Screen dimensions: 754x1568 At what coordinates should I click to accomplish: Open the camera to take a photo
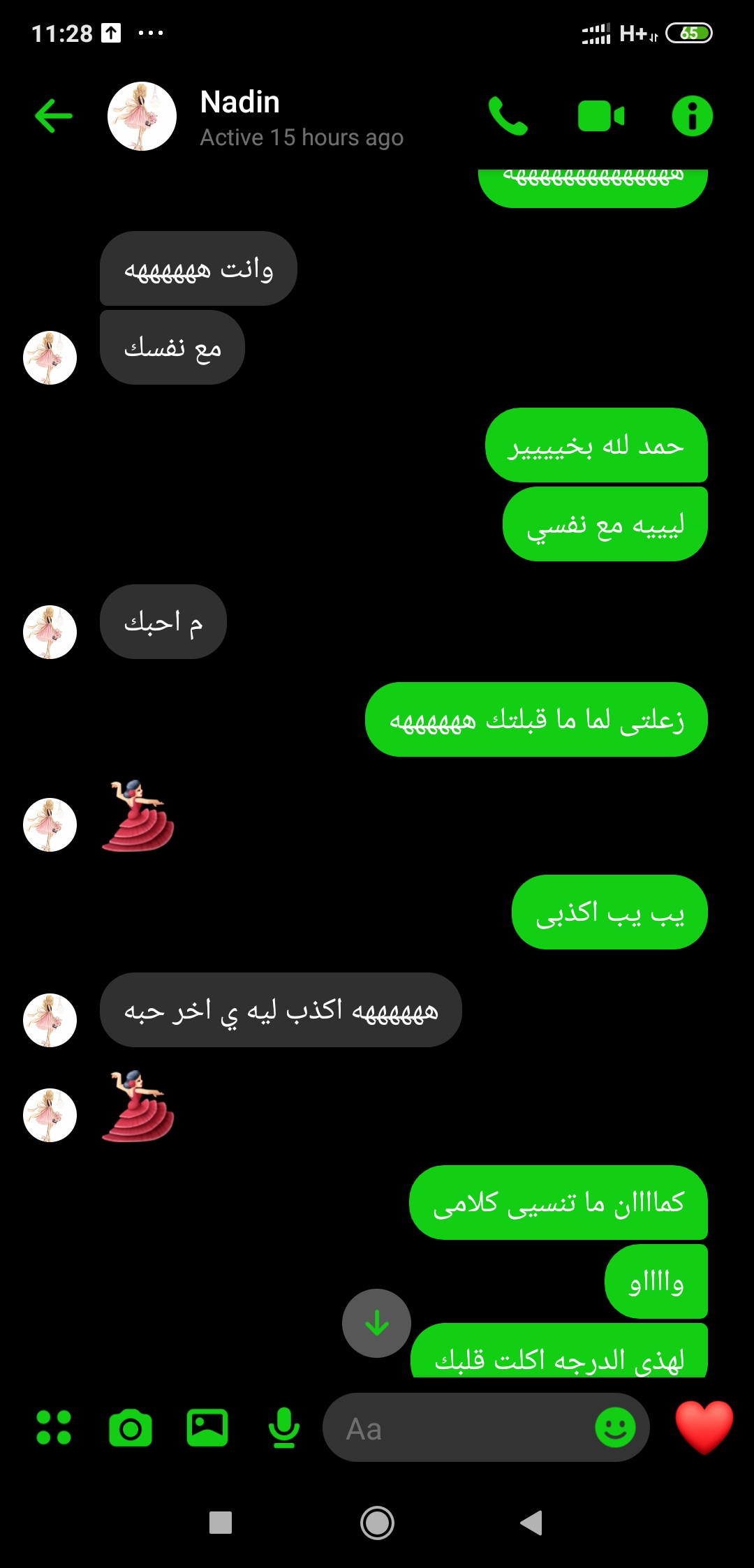pos(131,1428)
